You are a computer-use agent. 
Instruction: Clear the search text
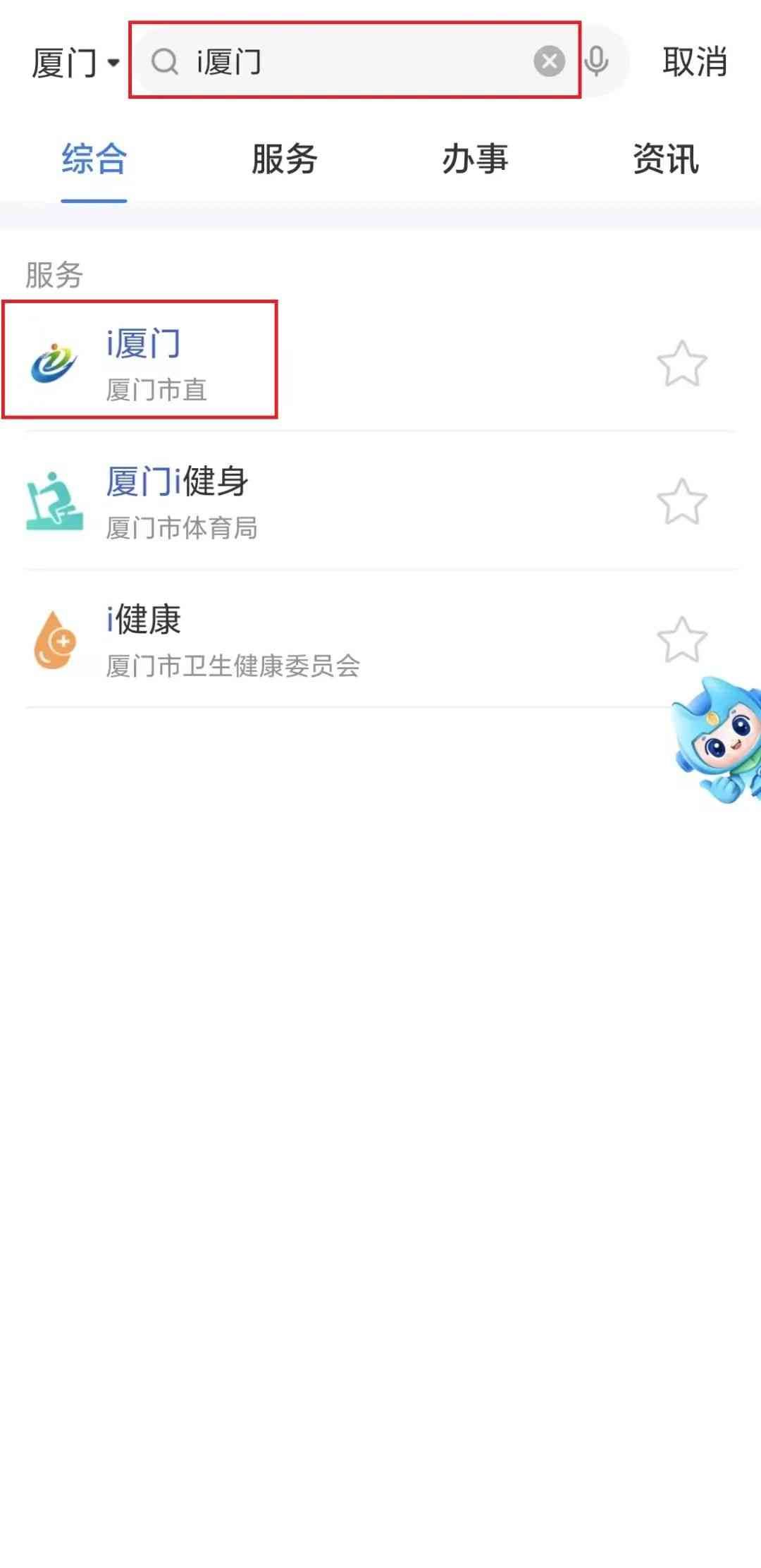(549, 61)
